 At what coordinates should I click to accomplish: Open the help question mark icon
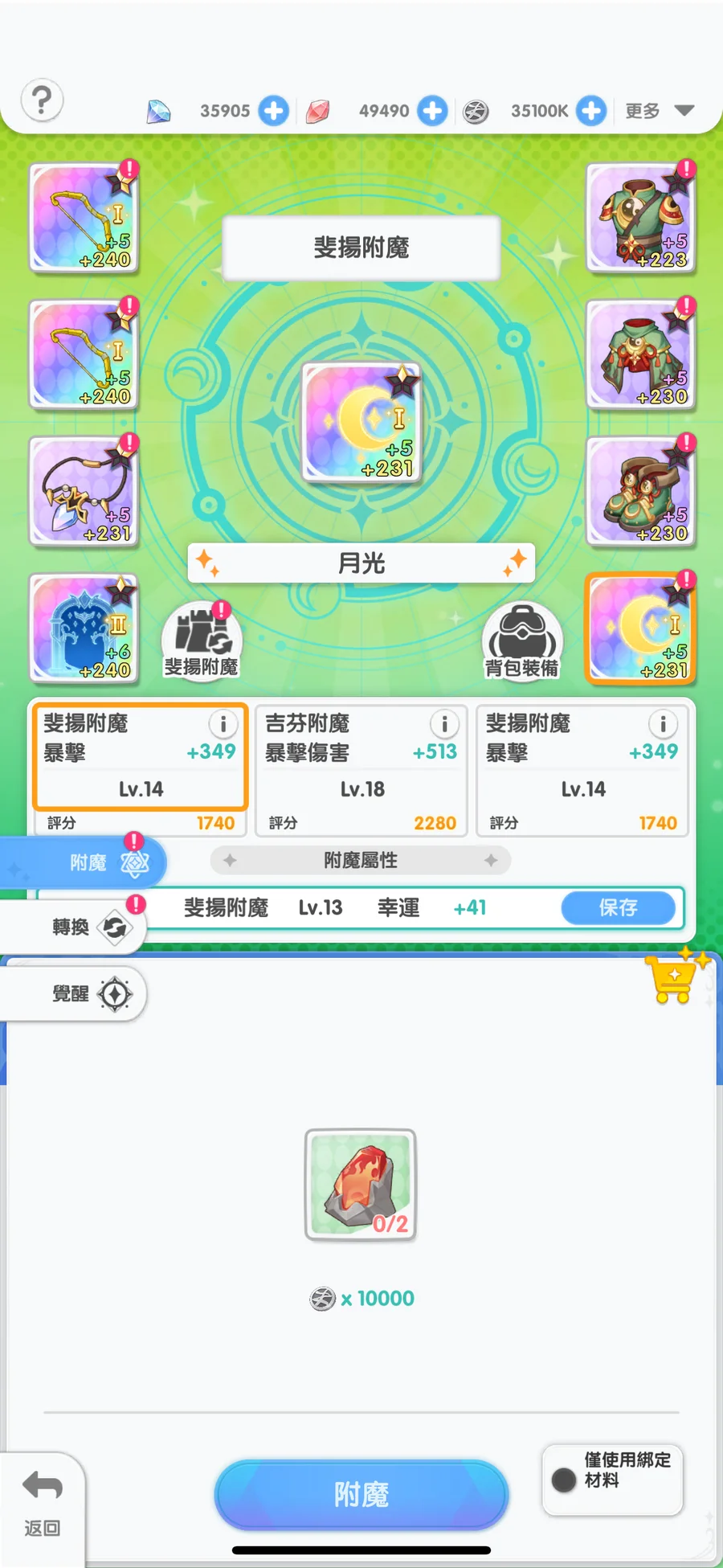click(42, 100)
